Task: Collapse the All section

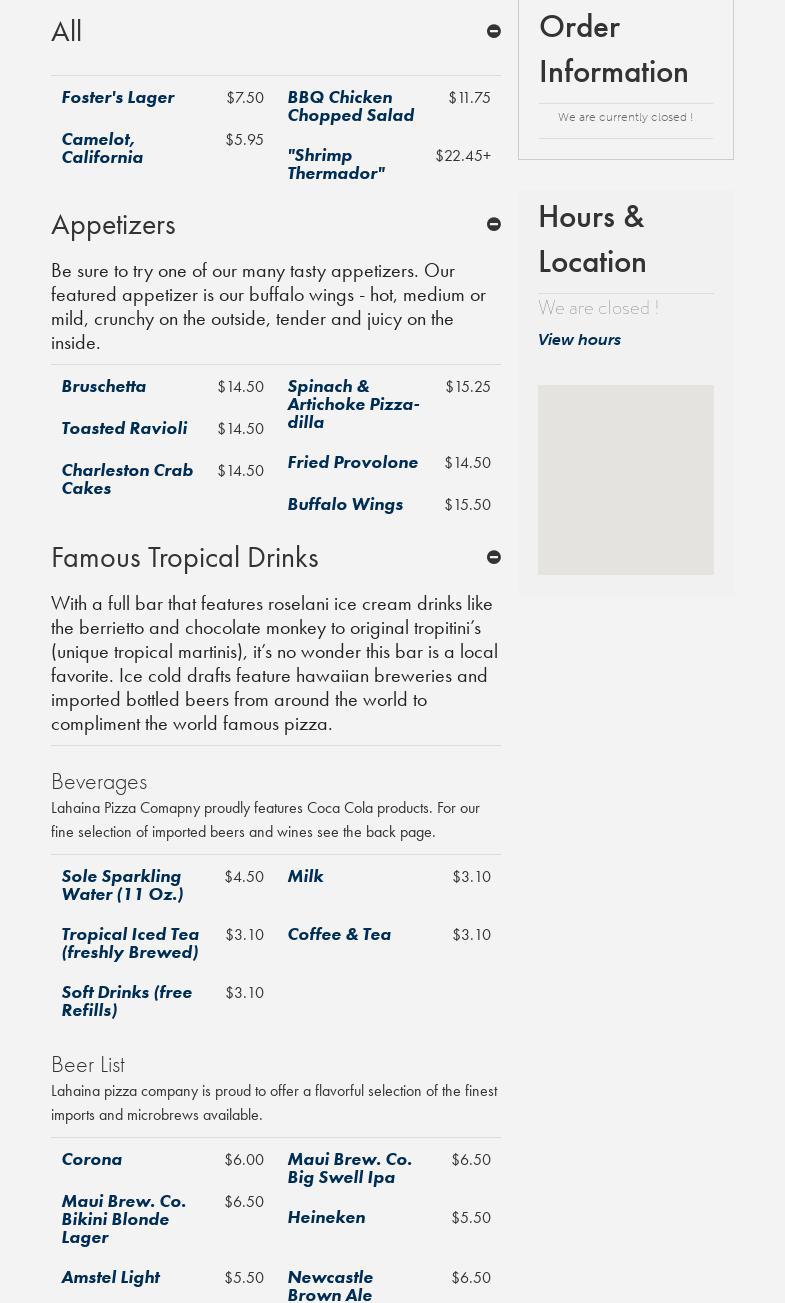Action: pos(493,31)
